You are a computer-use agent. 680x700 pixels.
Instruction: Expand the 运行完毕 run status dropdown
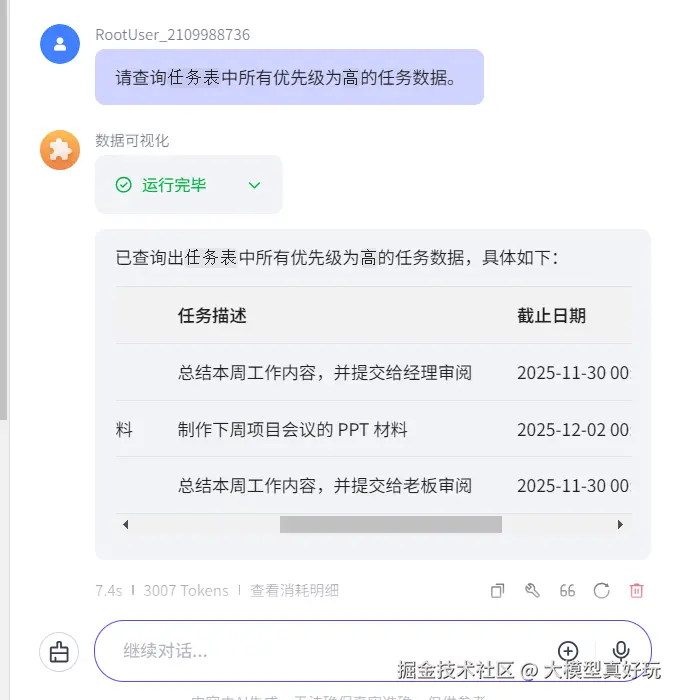point(254,185)
